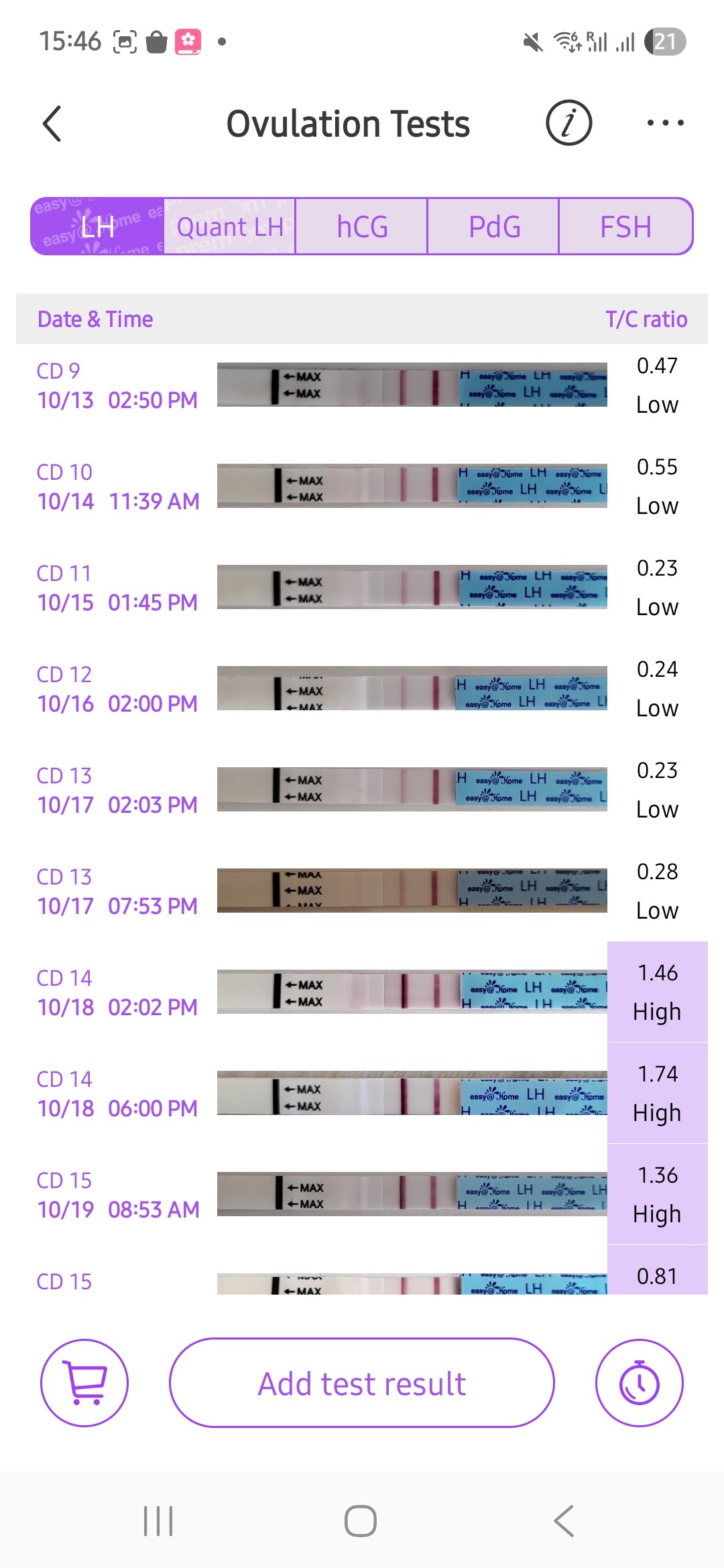Open the 10/17 07:53 PM test
Screen dimensions: 724x1568
(362, 891)
